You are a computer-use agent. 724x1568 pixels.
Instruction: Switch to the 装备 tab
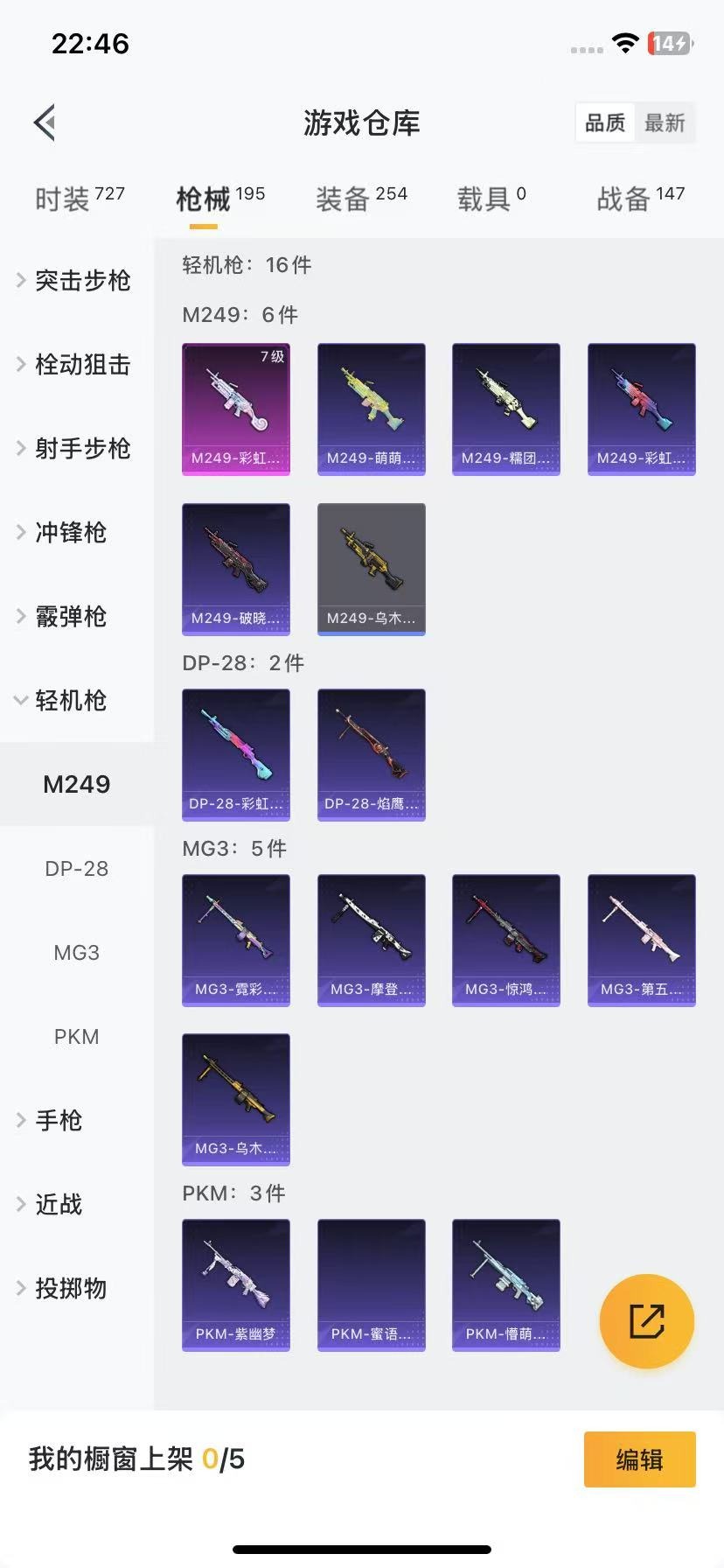360,199
